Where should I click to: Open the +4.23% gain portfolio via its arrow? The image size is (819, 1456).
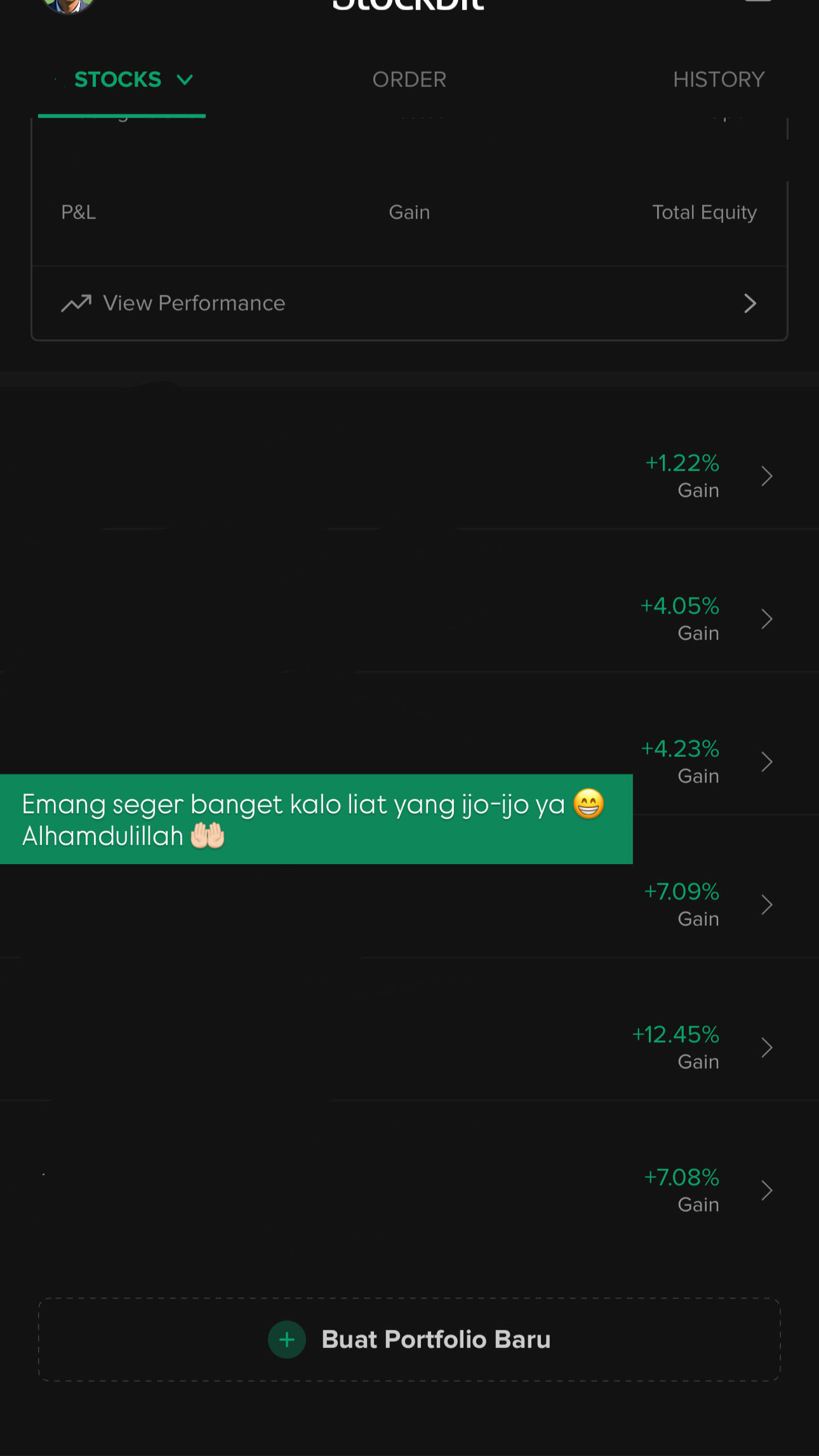766,762
